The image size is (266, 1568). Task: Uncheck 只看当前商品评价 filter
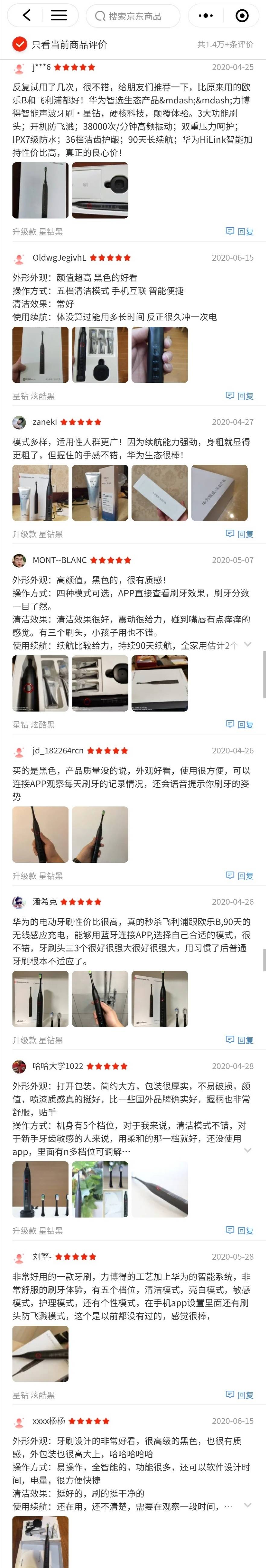tap(20, 44)
